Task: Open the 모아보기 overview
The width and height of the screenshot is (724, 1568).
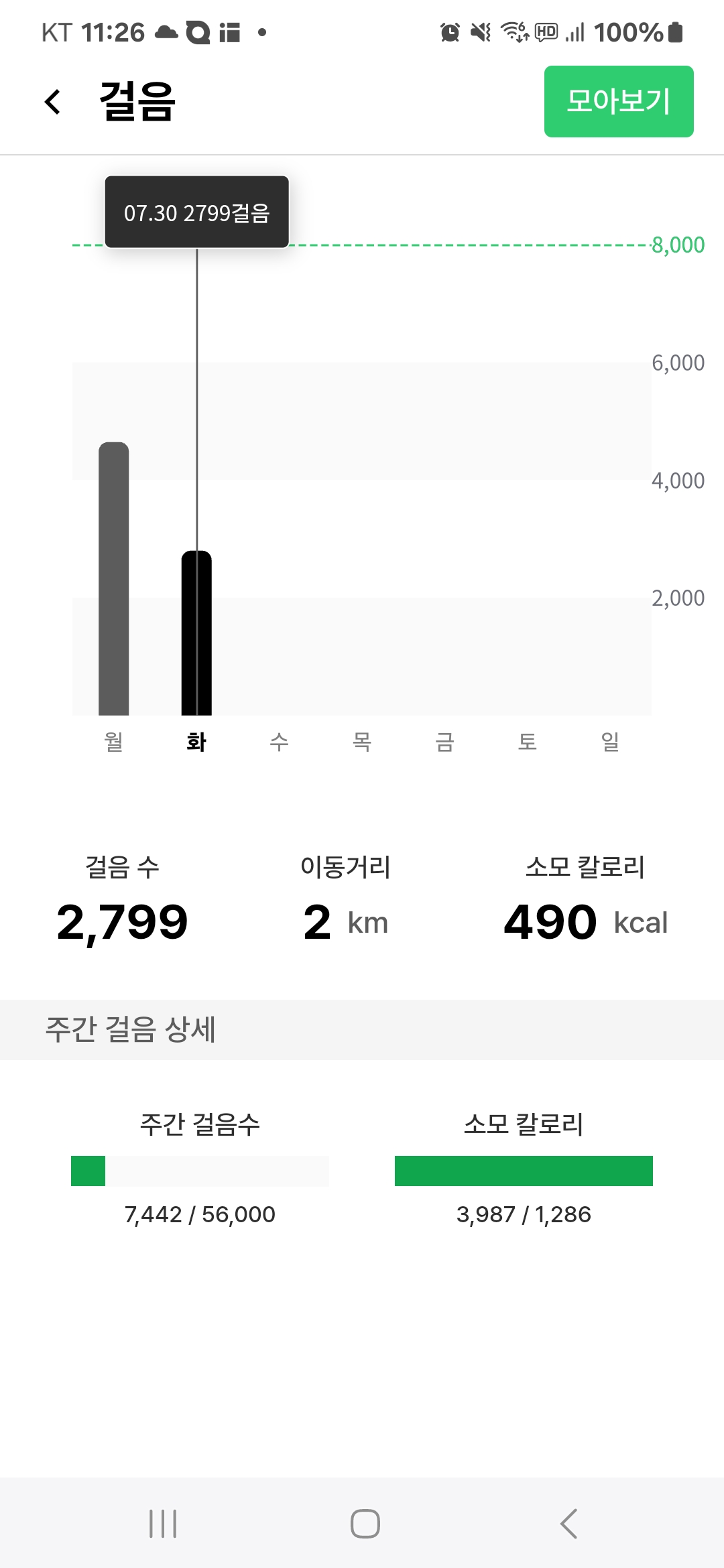Action: pyautogui.click(x=618, y=101)
